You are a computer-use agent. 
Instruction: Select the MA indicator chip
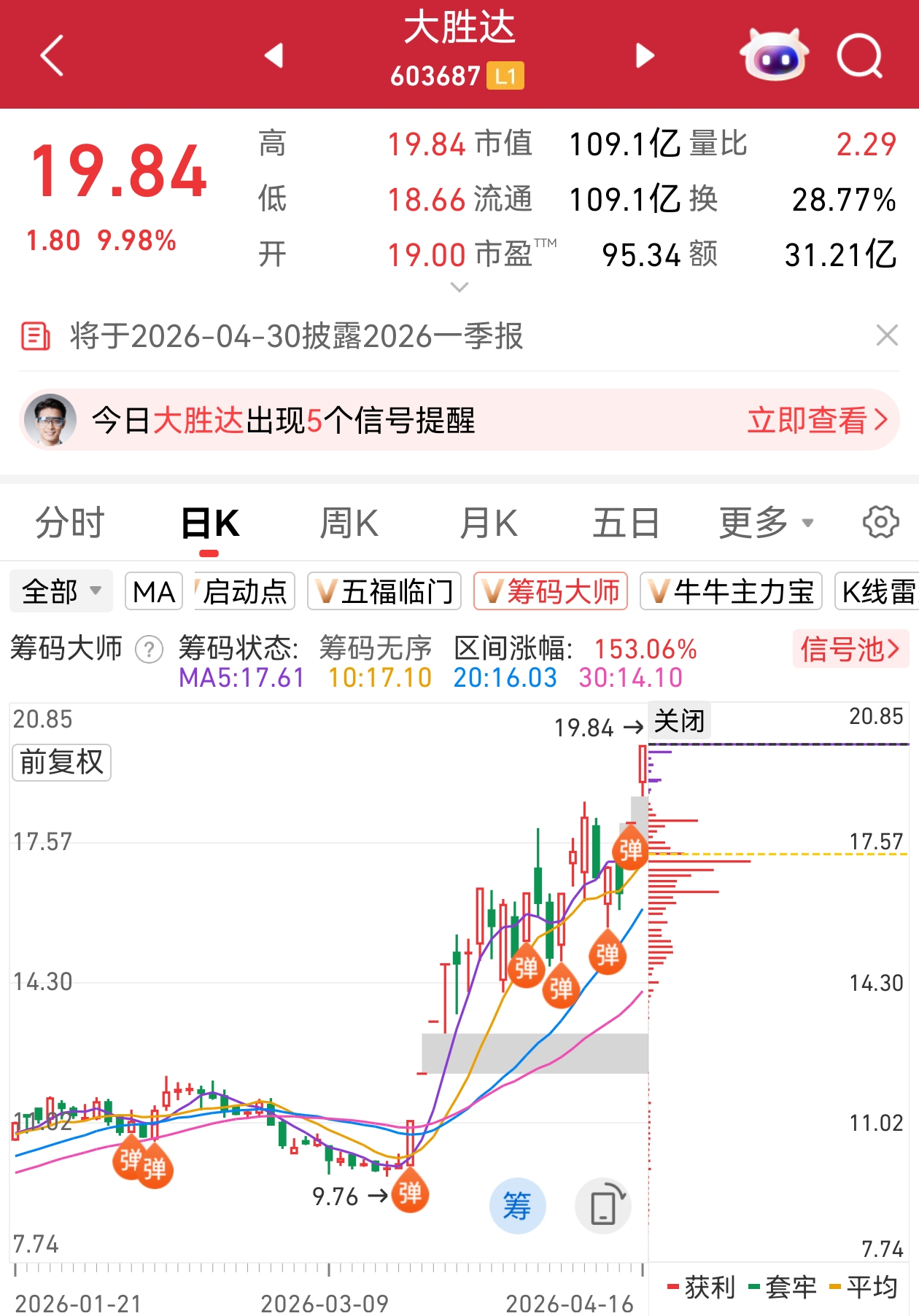[154, 591]
